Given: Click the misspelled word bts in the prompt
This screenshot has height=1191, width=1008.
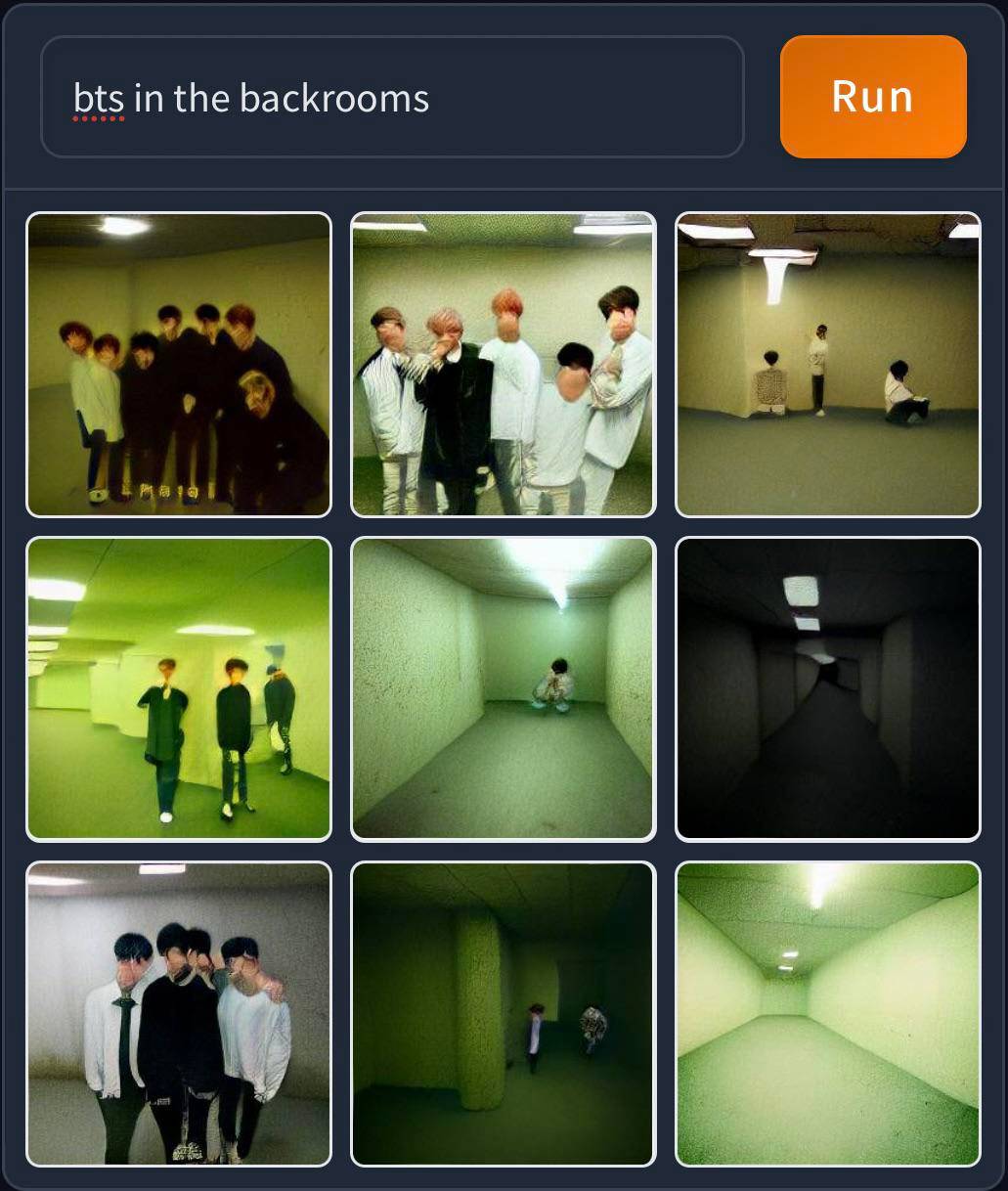Looking at the screenshot, I should (97, 98).
